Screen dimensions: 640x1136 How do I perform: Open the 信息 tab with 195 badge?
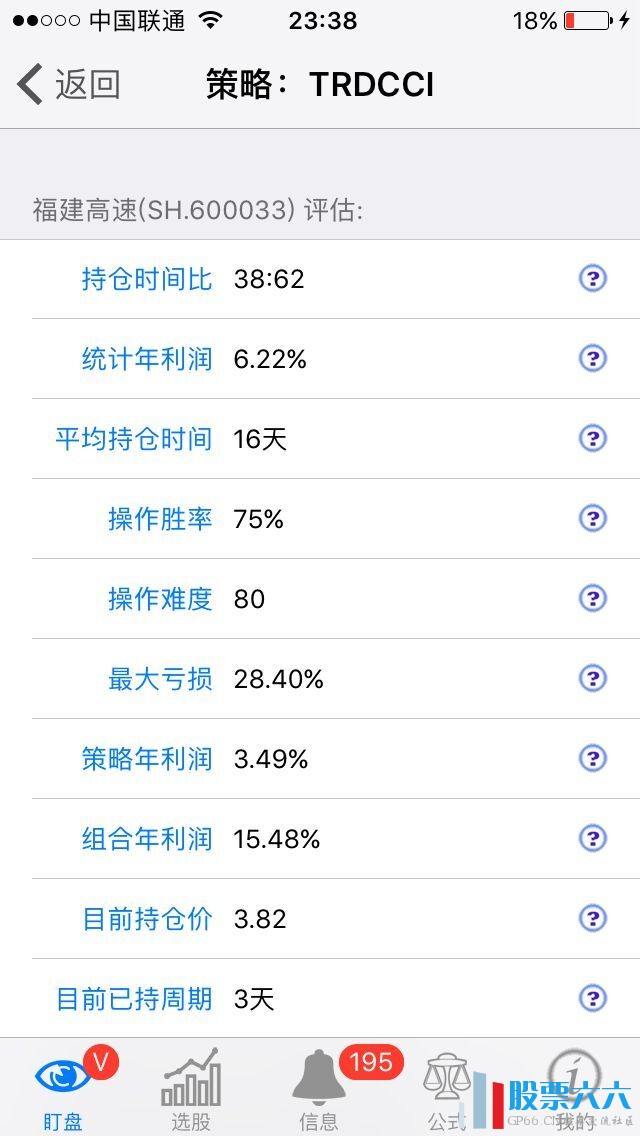pos(319,1090)
